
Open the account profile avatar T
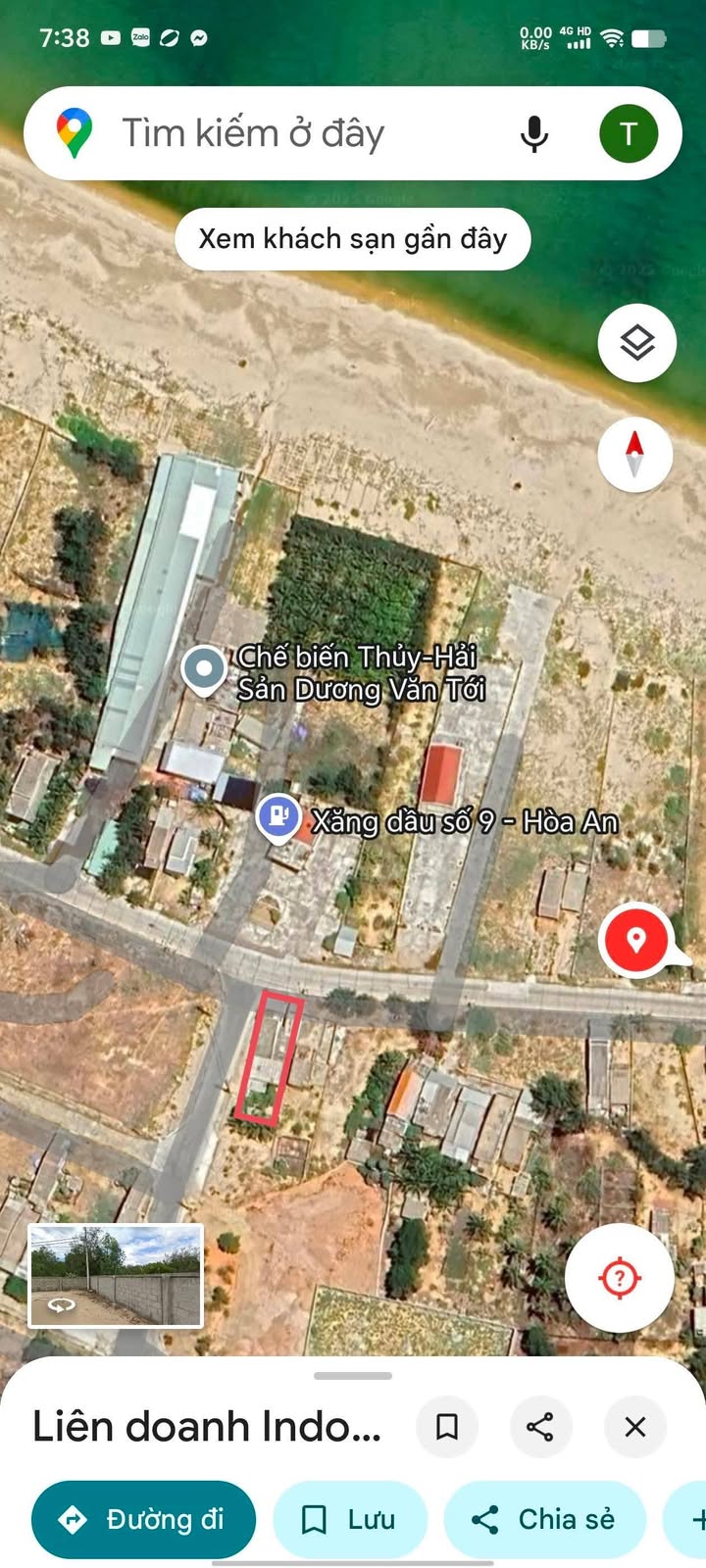coord(629,133)
